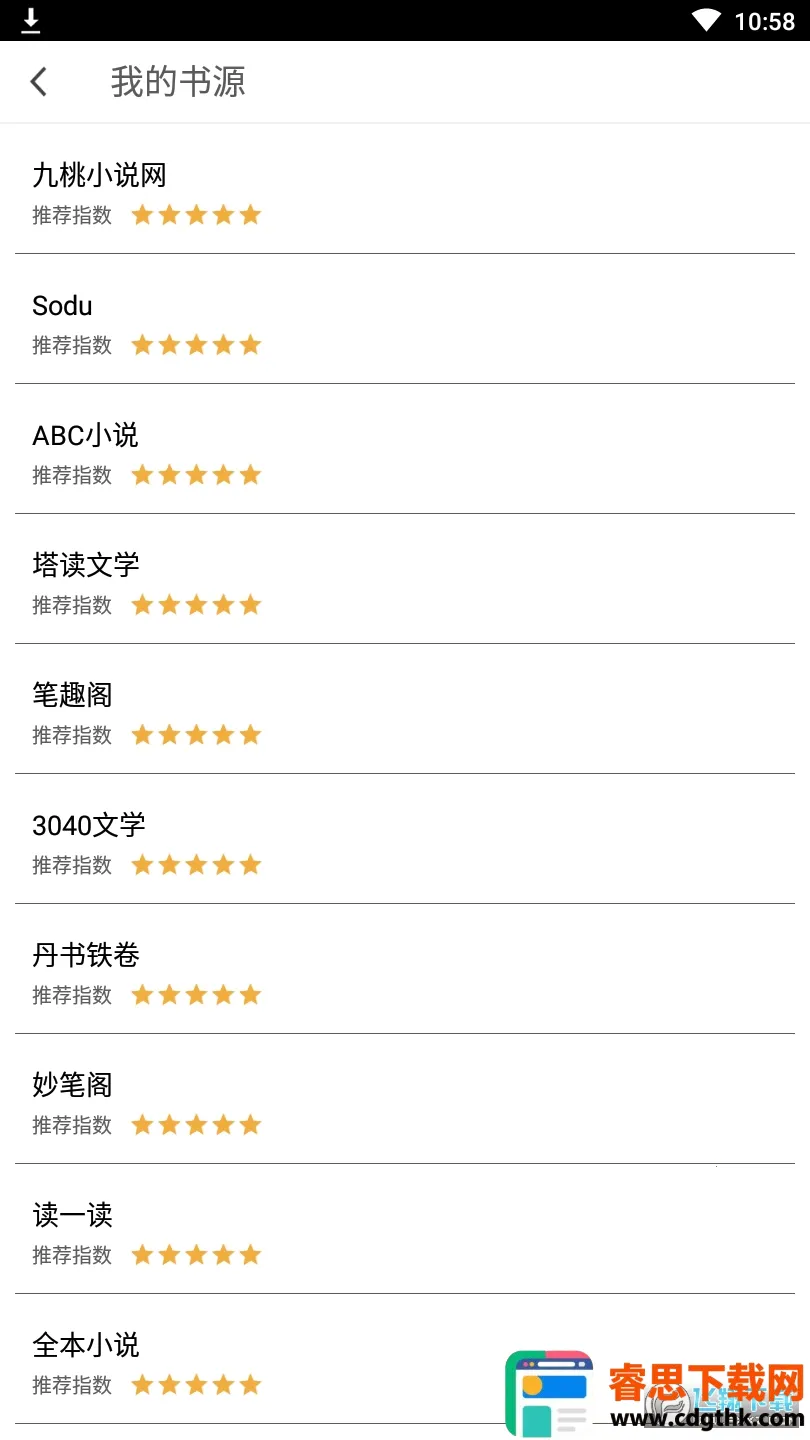The width and height of the screenshot is (810, 1440).
Task: Open the 全本小说 book source
Action: pyautogui.click(x=86, y=1347)
